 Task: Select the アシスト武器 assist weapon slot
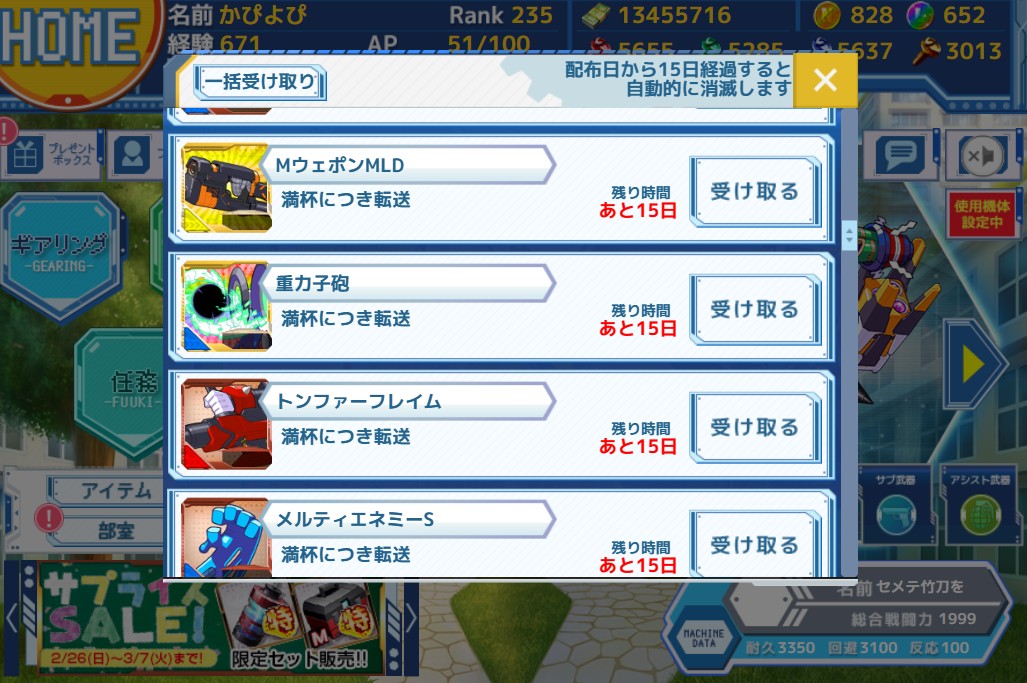[978, 505]
